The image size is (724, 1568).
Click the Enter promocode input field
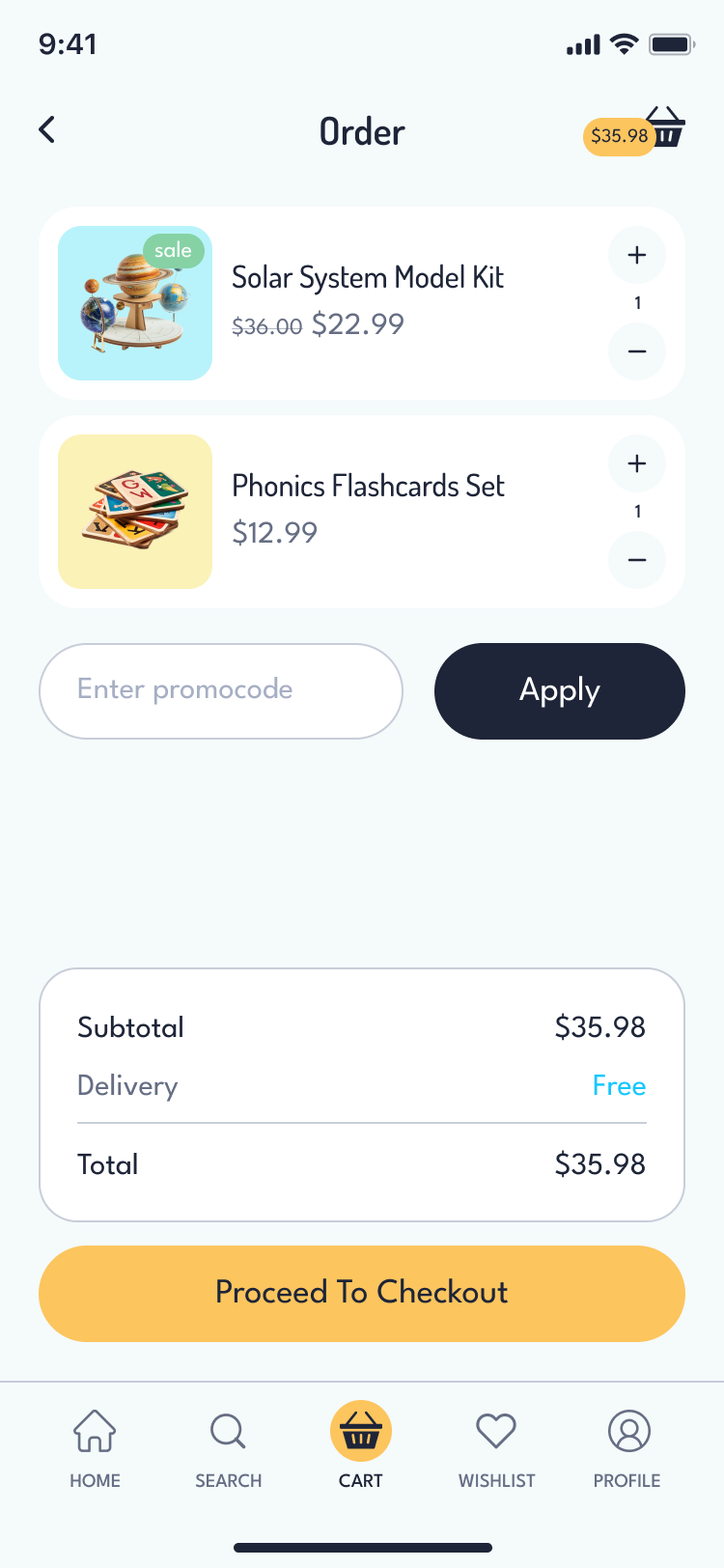click(220, 690)
